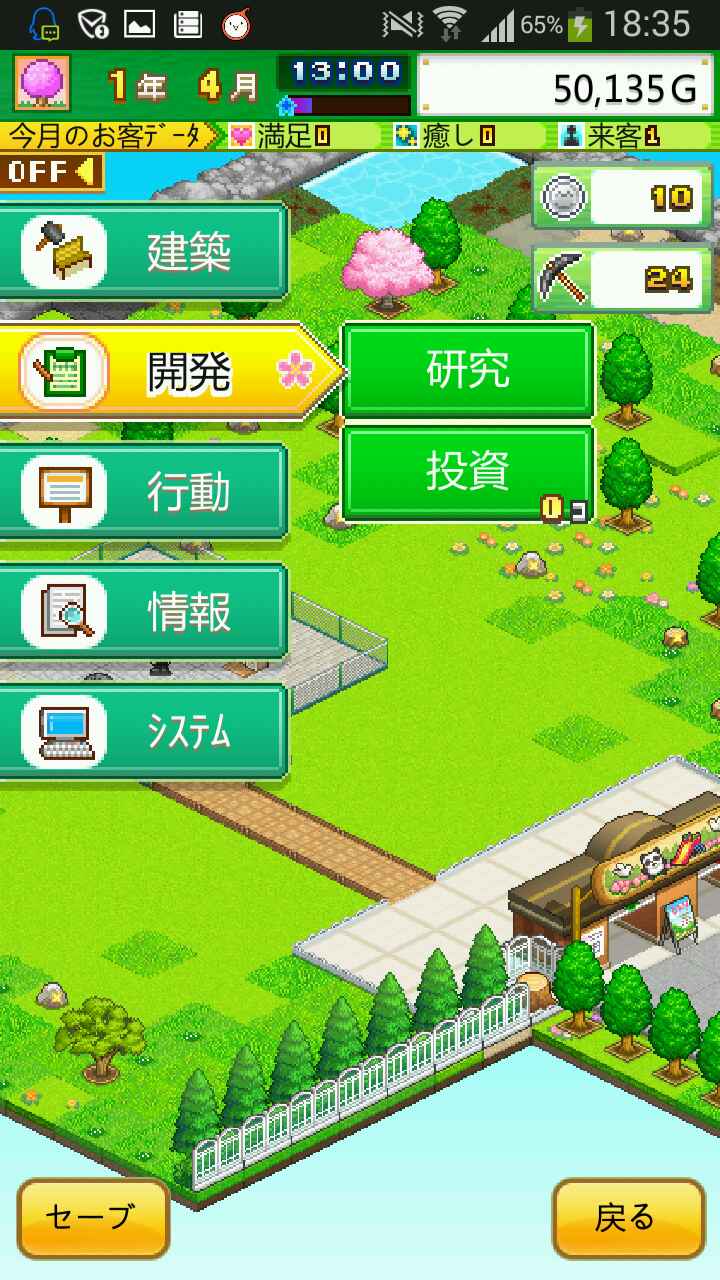Choose 投資 (investment) from the submenu

[x=468, y=472]
